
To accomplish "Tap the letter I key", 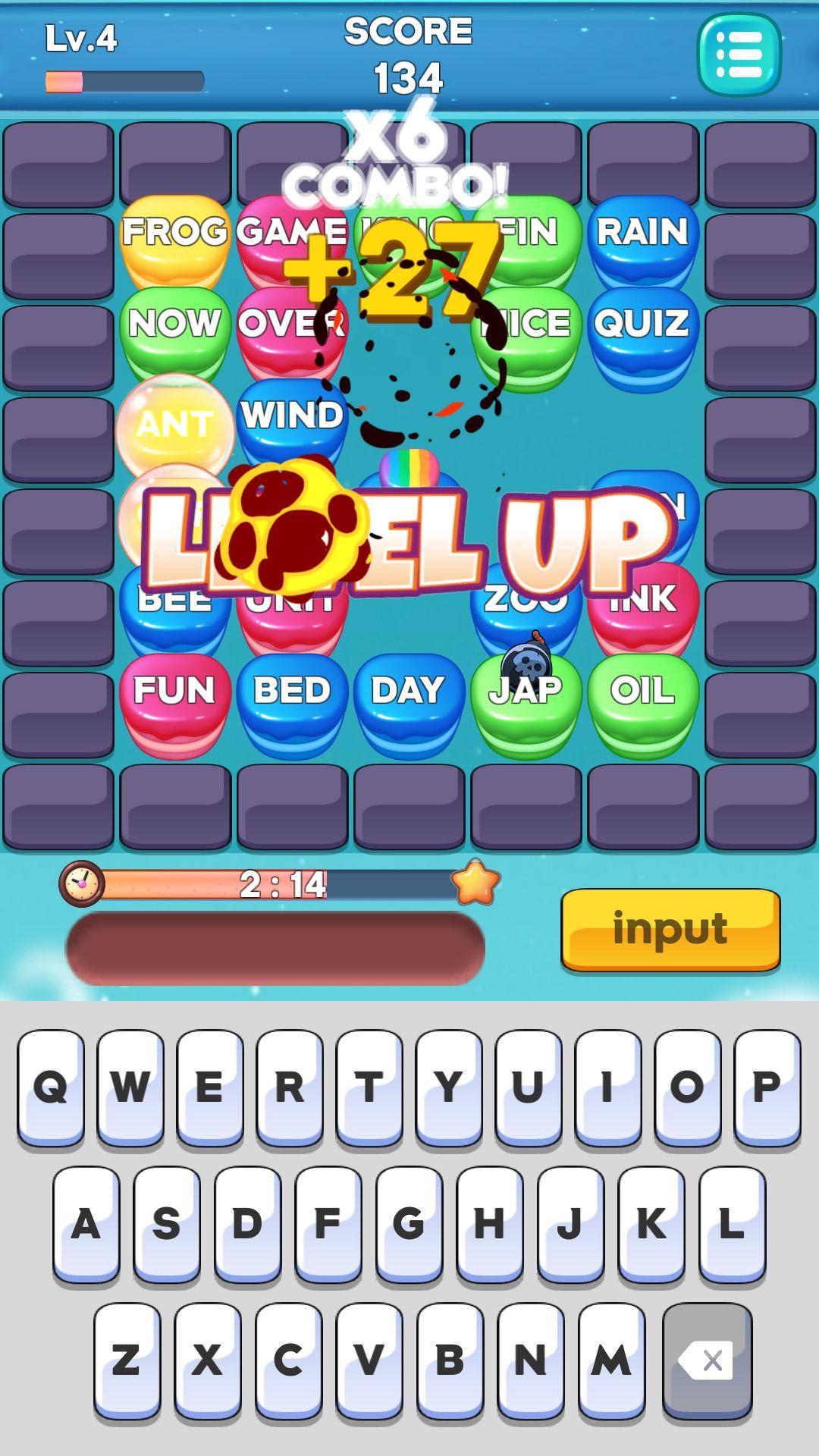I will [x=608, y=1088].
